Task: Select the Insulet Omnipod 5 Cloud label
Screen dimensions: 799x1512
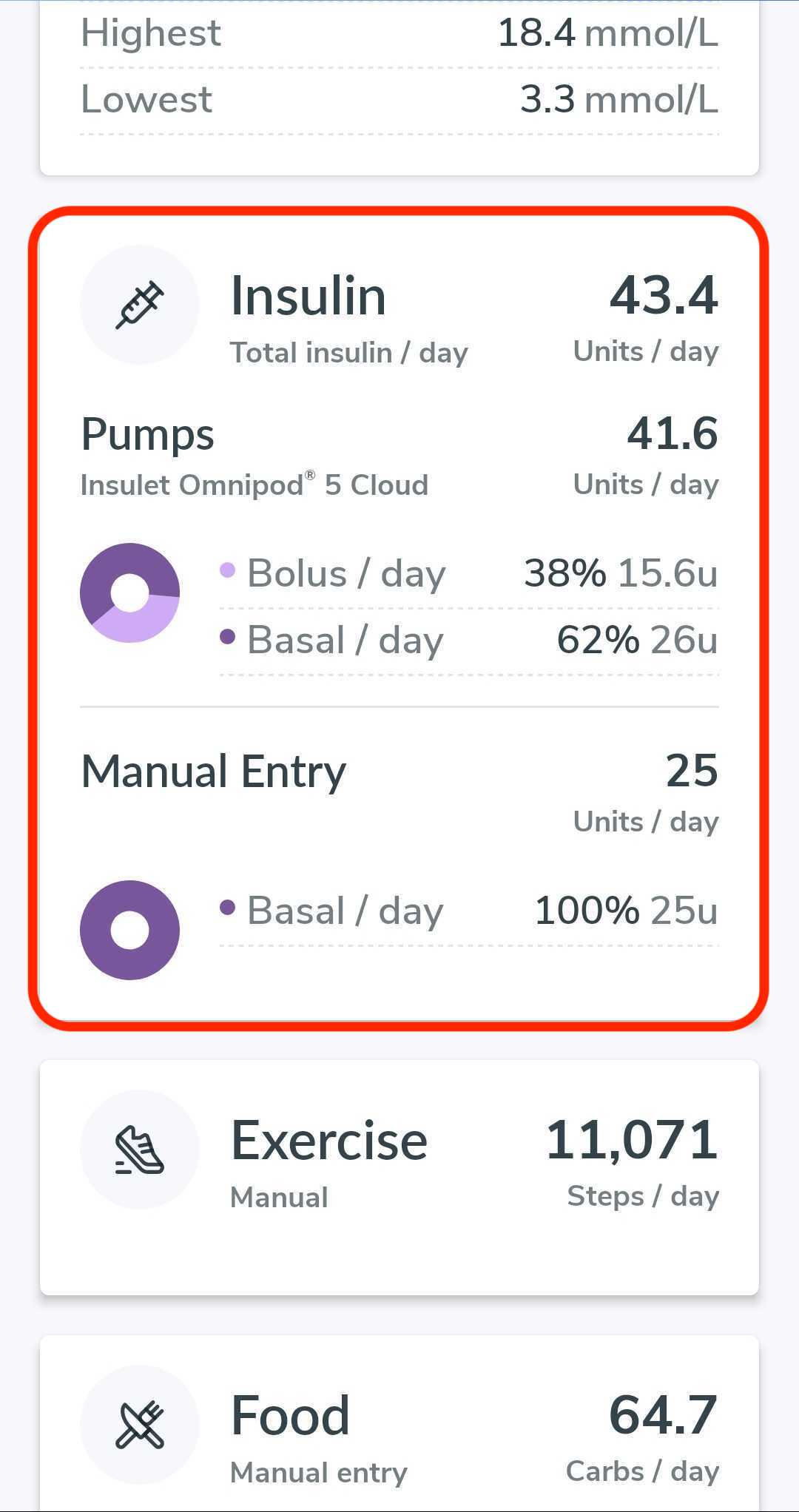Action: [x=254, y=485]
